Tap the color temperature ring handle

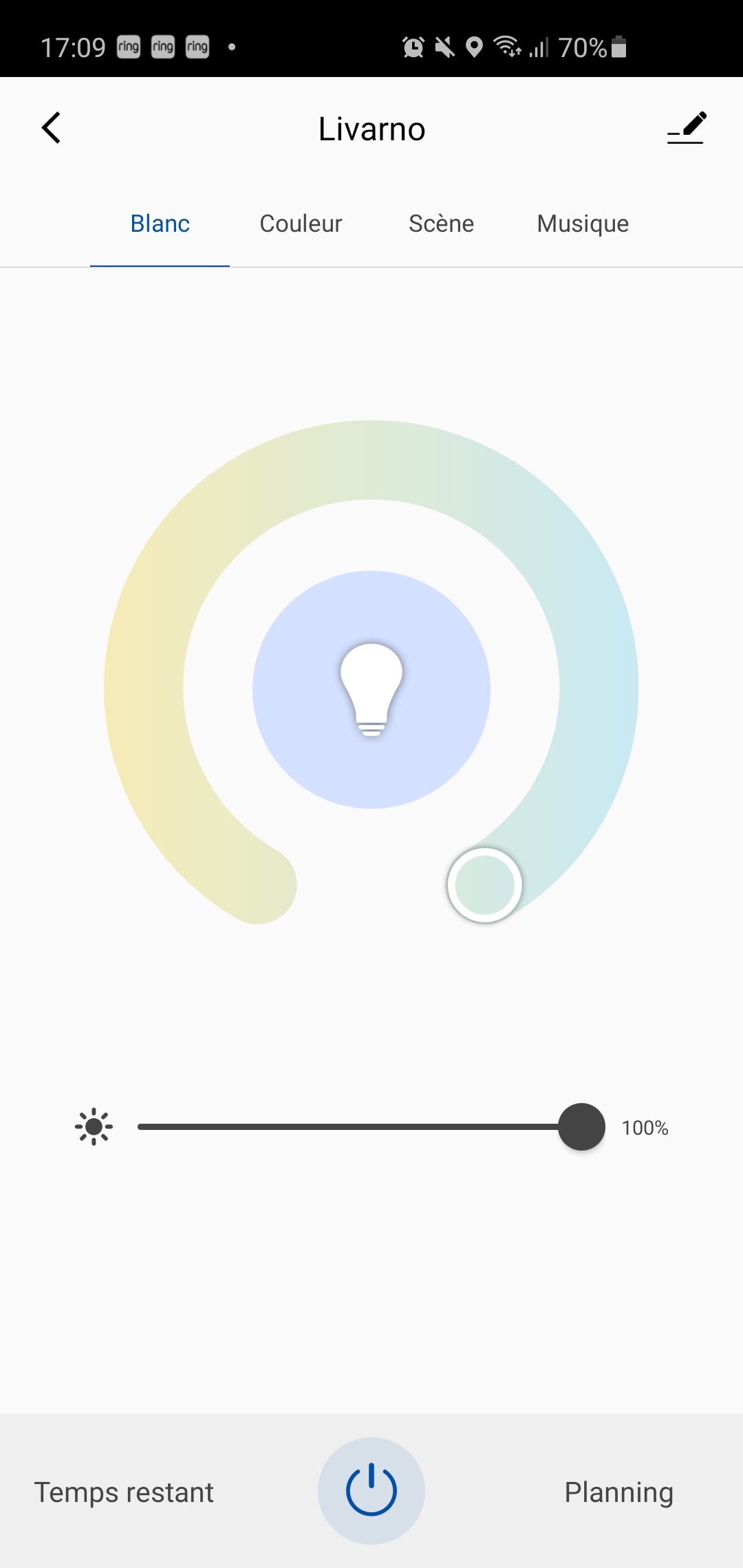(484, 885)
